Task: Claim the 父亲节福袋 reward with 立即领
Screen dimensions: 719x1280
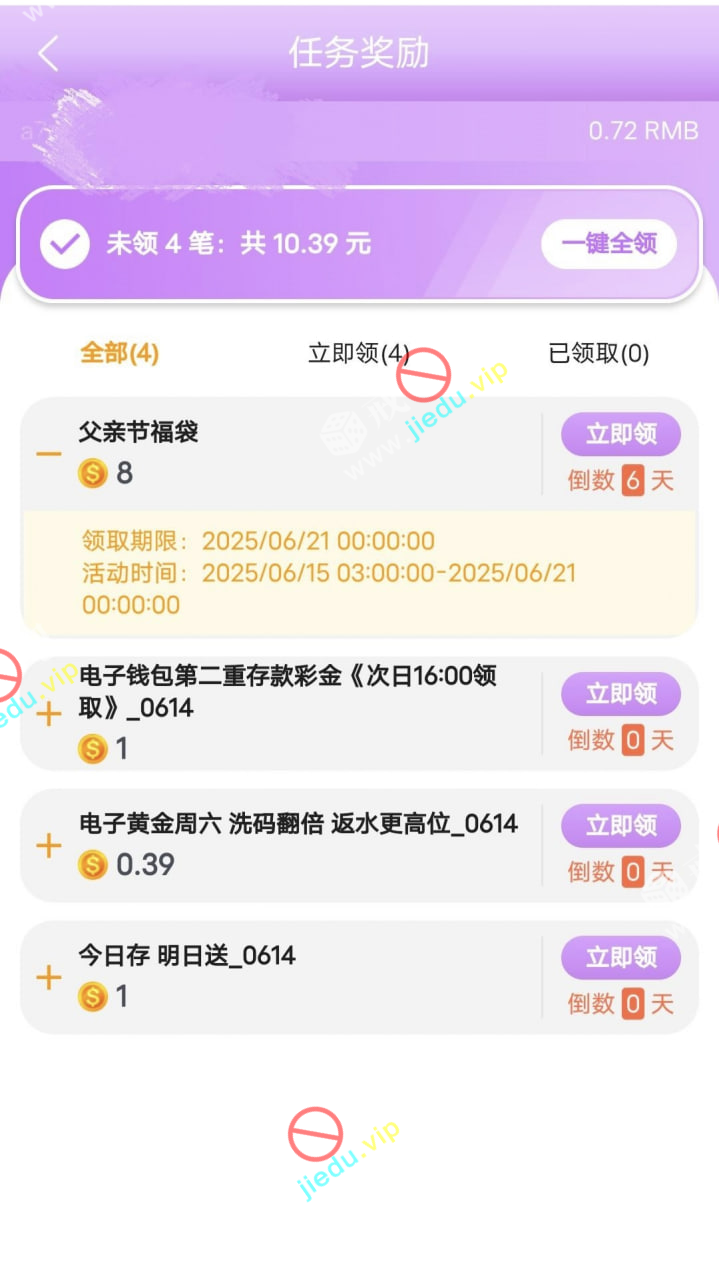Action: [x=620, y=434]
